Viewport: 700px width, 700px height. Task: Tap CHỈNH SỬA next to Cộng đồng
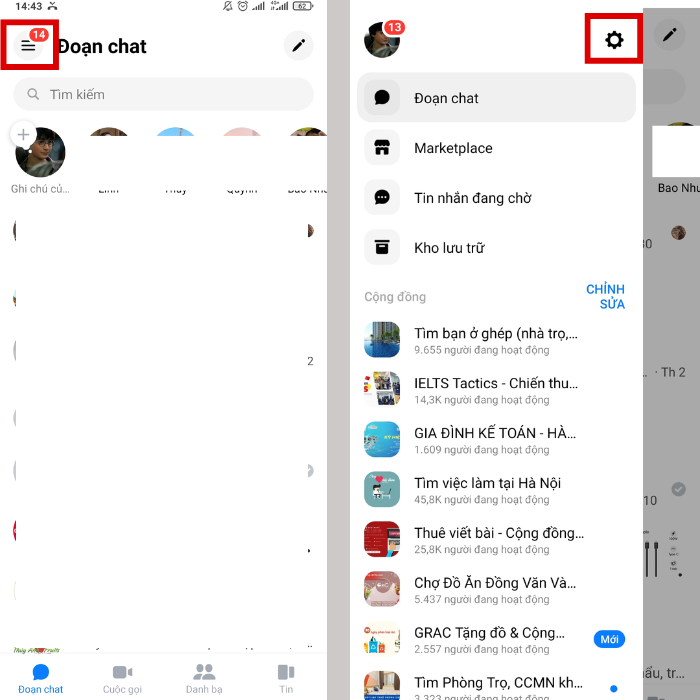(605, 296)
